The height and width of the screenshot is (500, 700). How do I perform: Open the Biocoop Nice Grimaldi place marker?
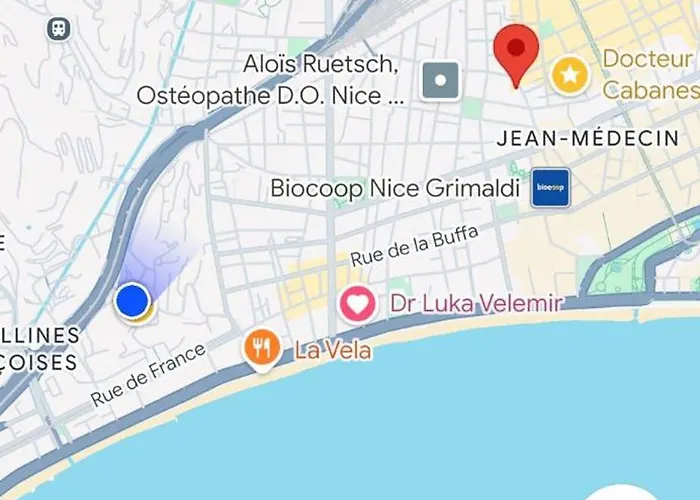click(550, 187)
